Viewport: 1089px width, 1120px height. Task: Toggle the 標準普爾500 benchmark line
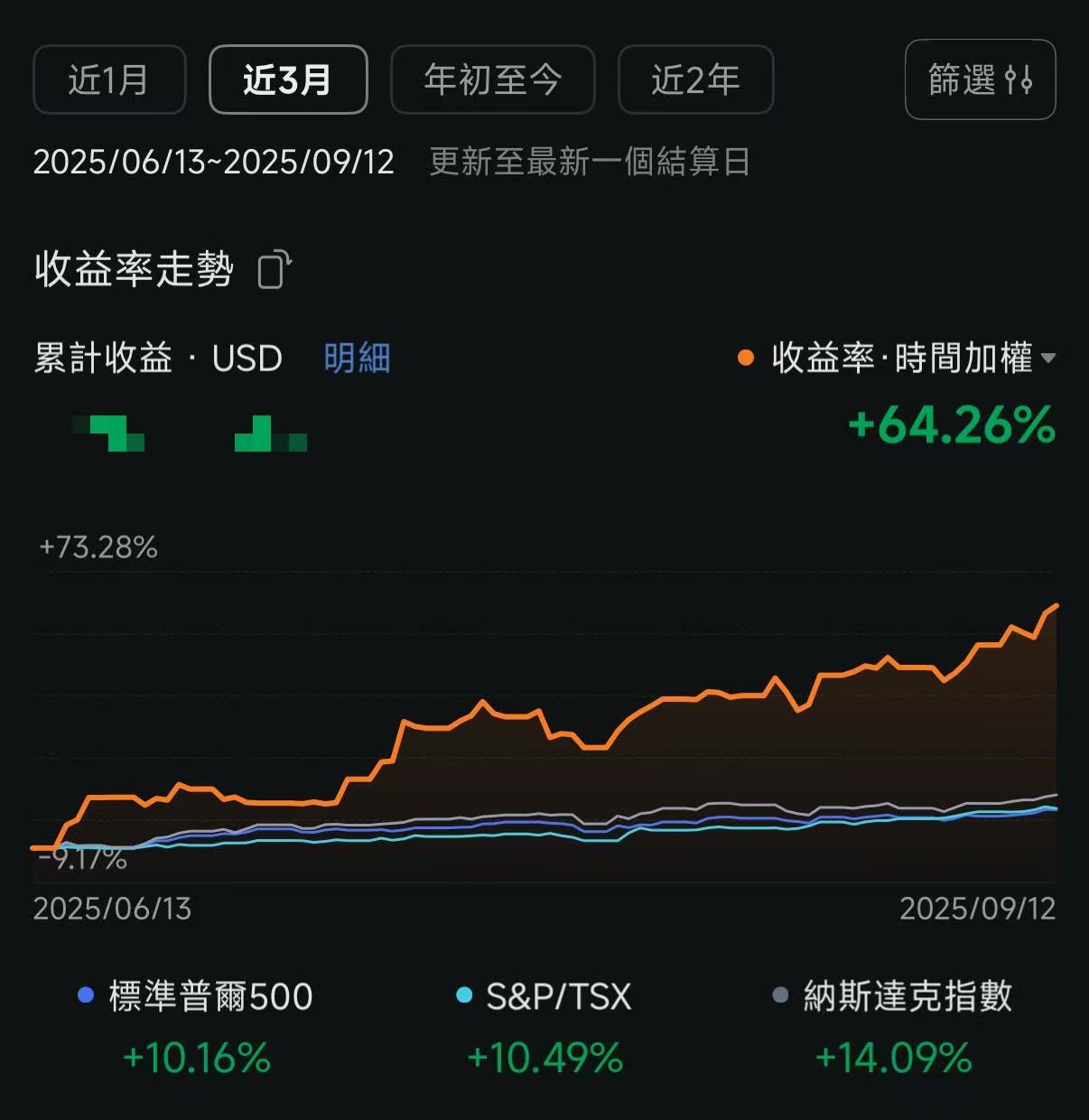196,997
